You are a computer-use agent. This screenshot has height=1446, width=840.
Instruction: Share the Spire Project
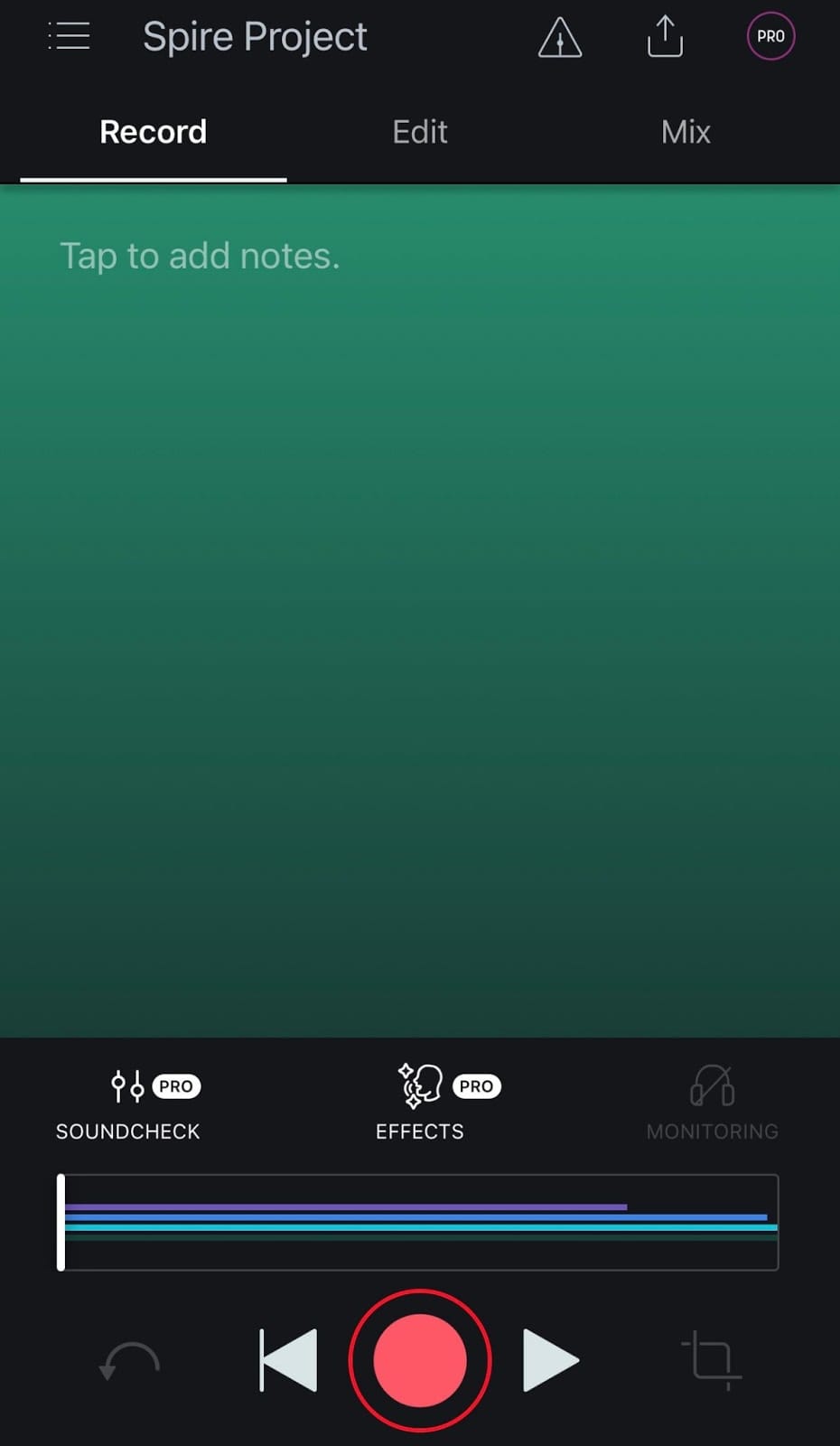(665, 37)
